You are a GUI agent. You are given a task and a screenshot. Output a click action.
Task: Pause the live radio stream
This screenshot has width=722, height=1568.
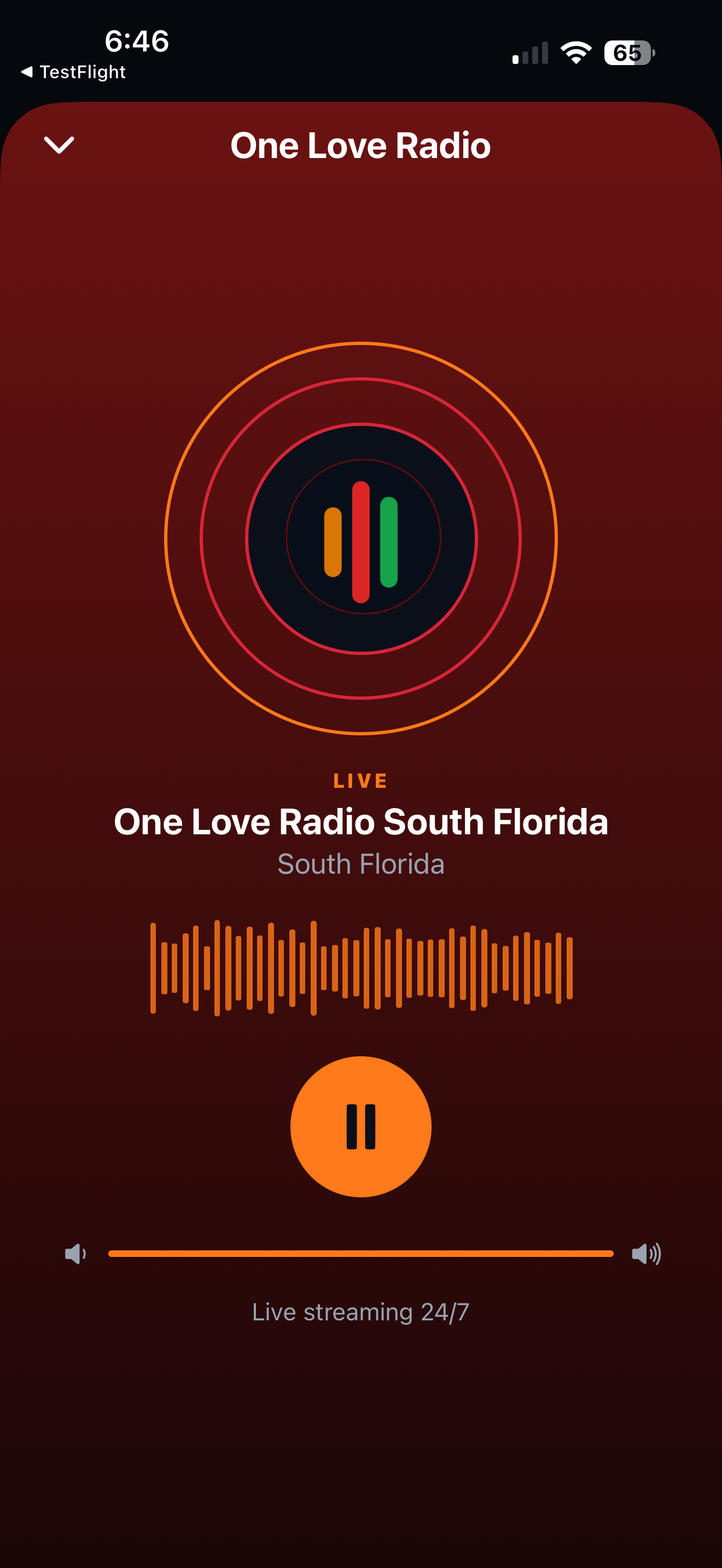click(360, 1127)
